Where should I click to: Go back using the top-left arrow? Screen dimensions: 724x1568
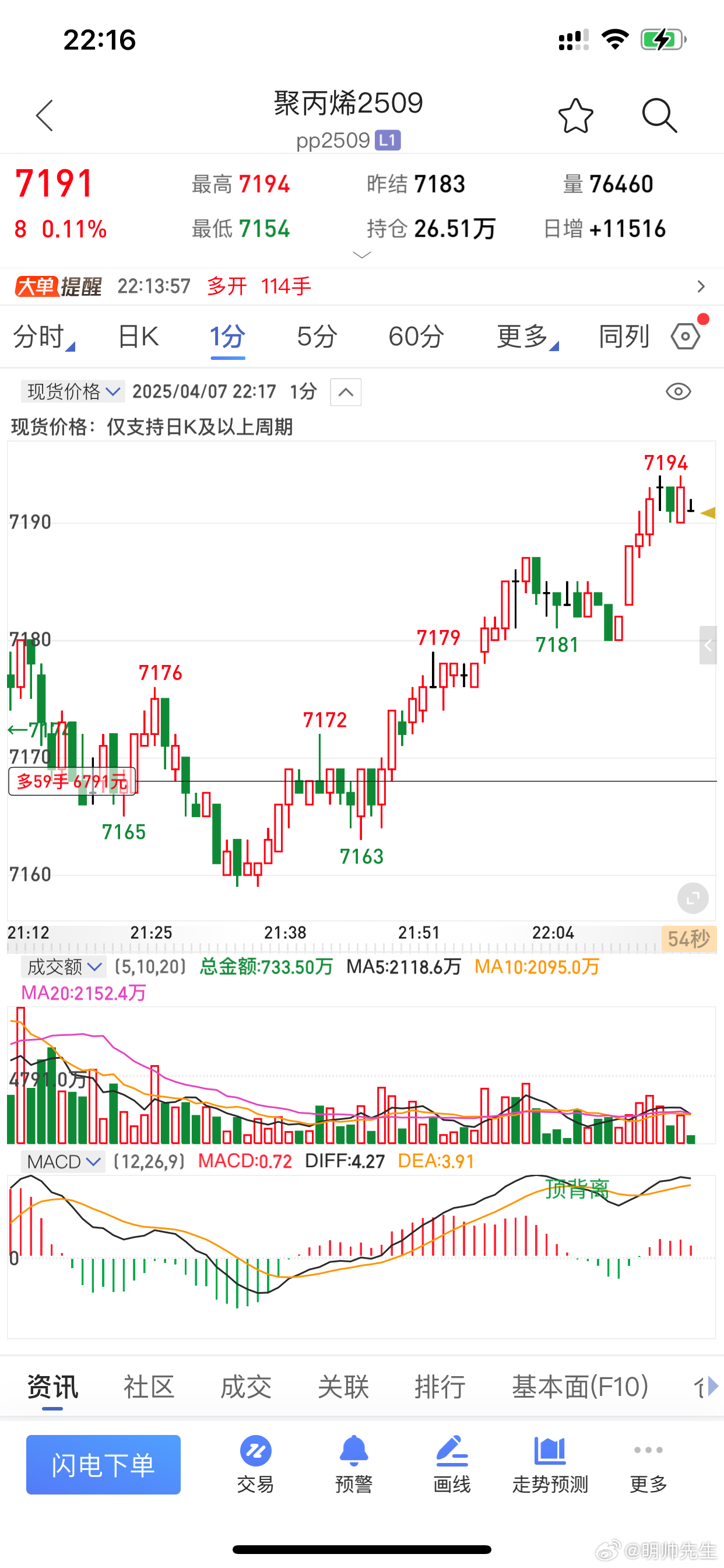tap(44, 116)
